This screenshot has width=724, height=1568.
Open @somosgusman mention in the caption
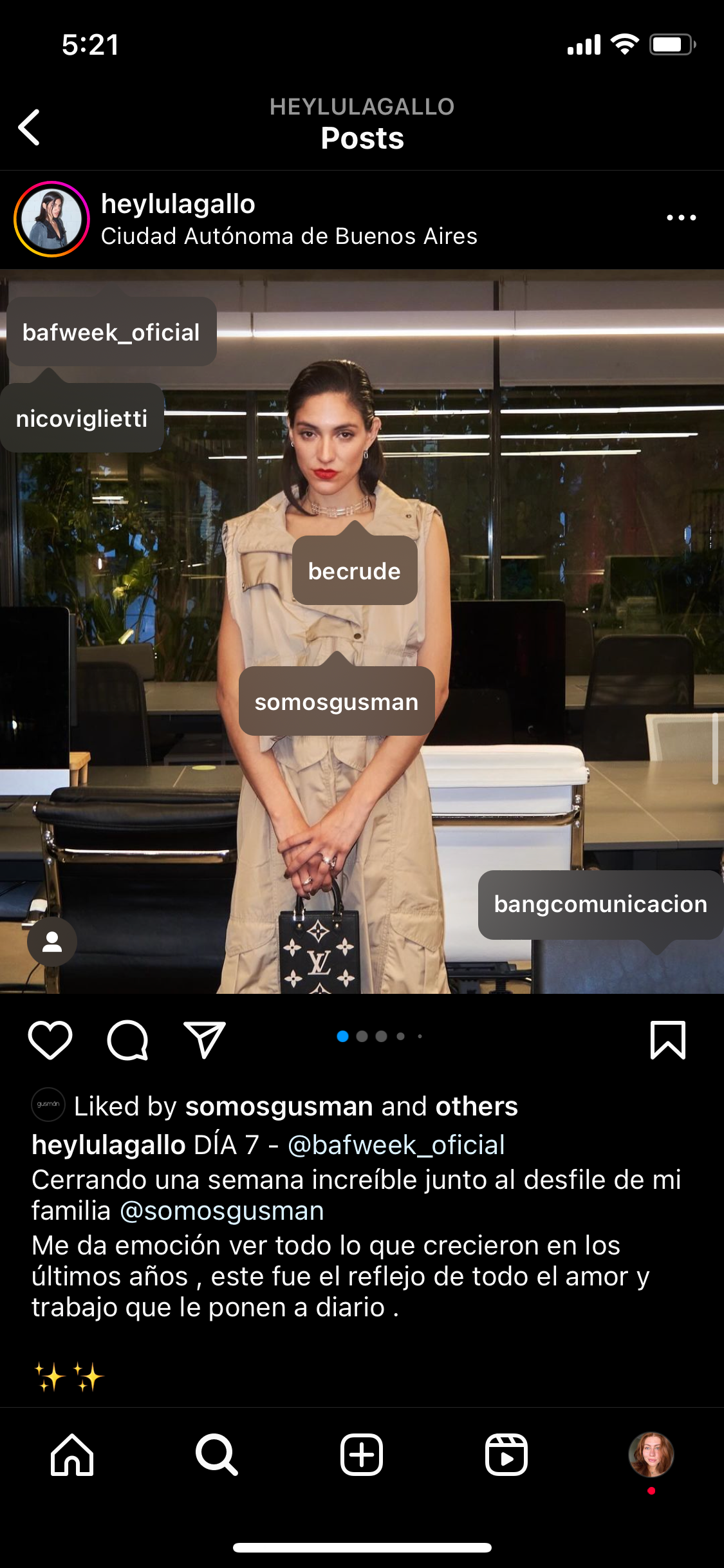222,1211
